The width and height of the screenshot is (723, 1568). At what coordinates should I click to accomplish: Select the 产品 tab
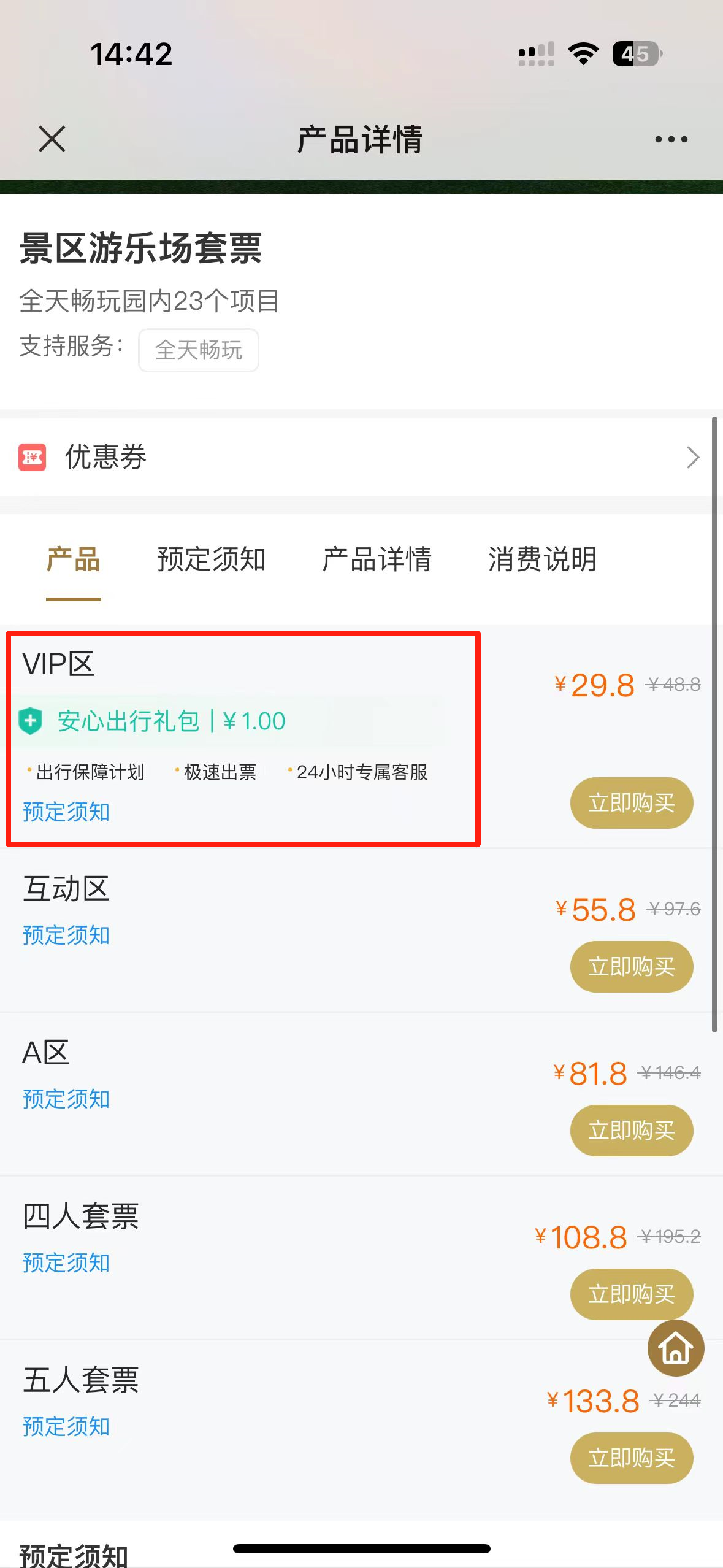(x=74, y=559)
